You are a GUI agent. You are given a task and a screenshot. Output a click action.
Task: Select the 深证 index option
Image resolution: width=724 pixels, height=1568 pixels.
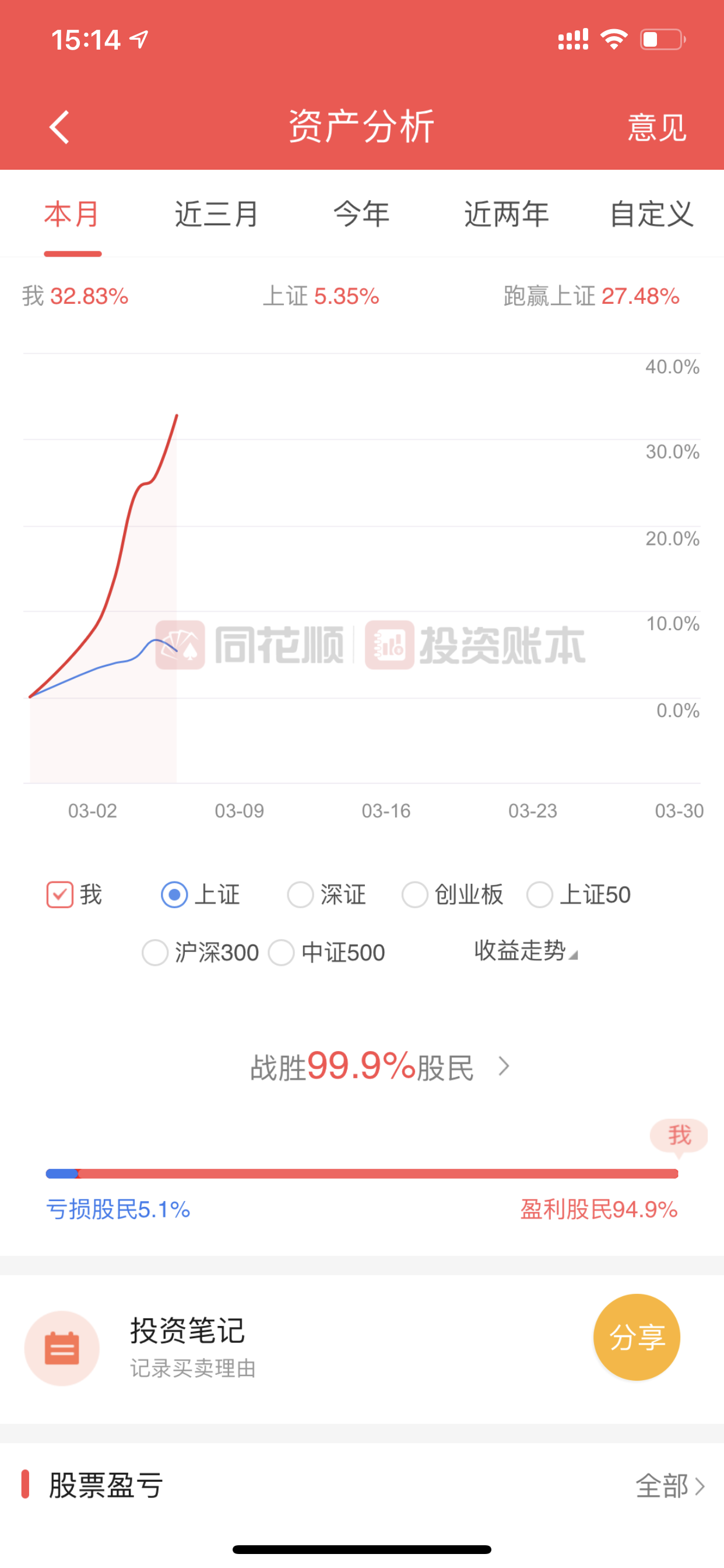pos(301,895)
